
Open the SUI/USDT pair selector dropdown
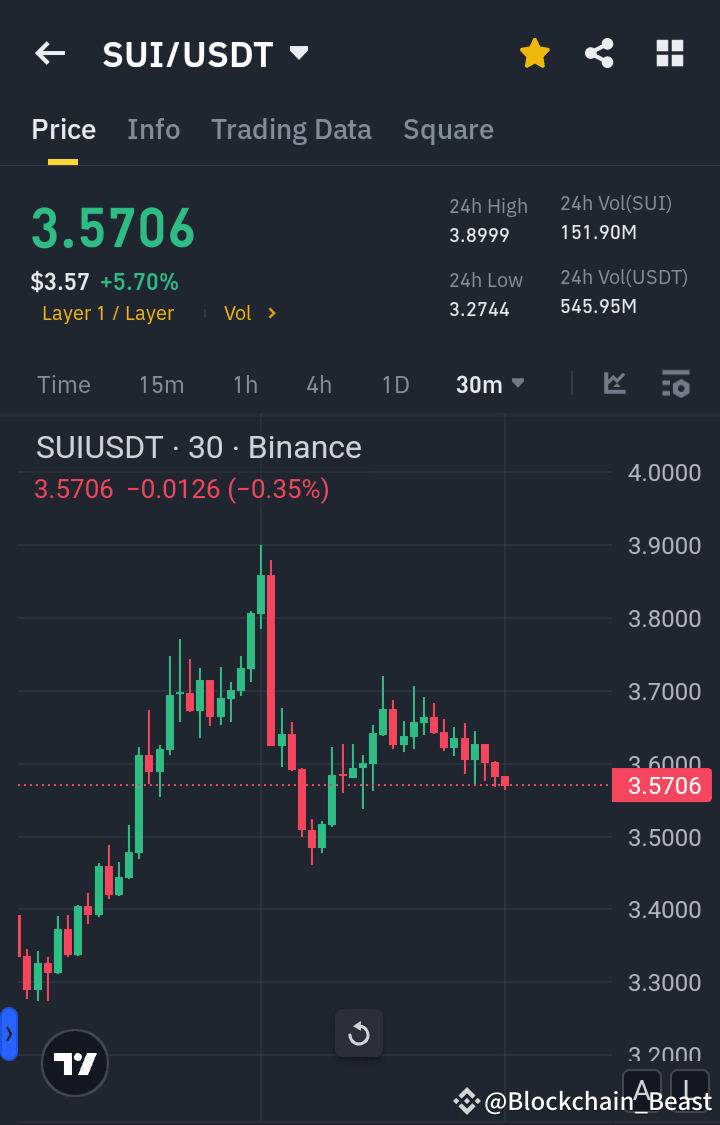coord(297,55)
